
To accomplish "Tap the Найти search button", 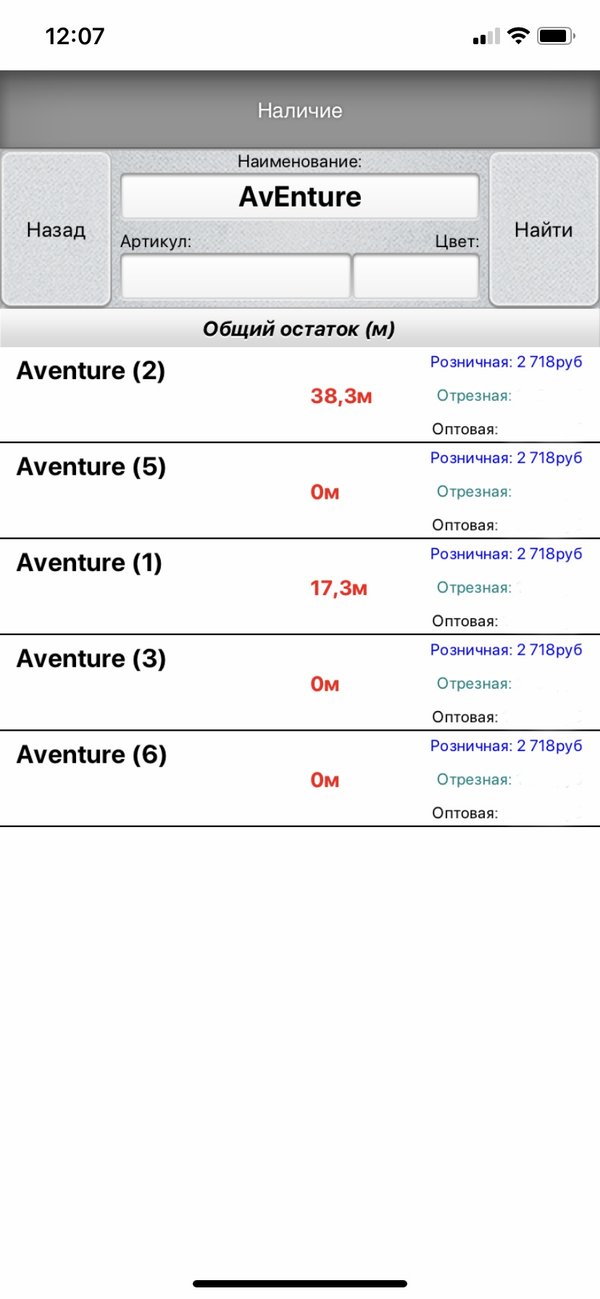I will [543, 229].
